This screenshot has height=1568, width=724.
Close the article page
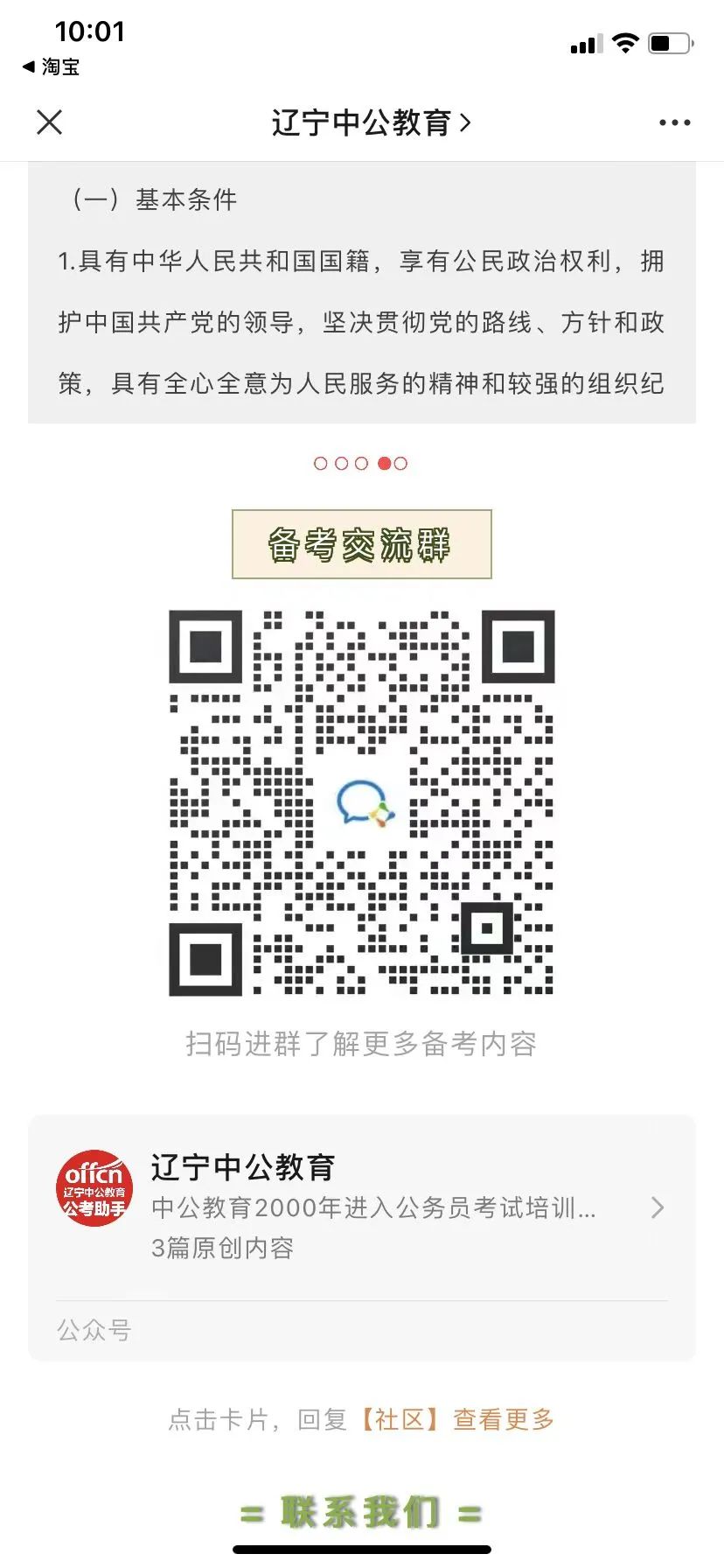50,122
